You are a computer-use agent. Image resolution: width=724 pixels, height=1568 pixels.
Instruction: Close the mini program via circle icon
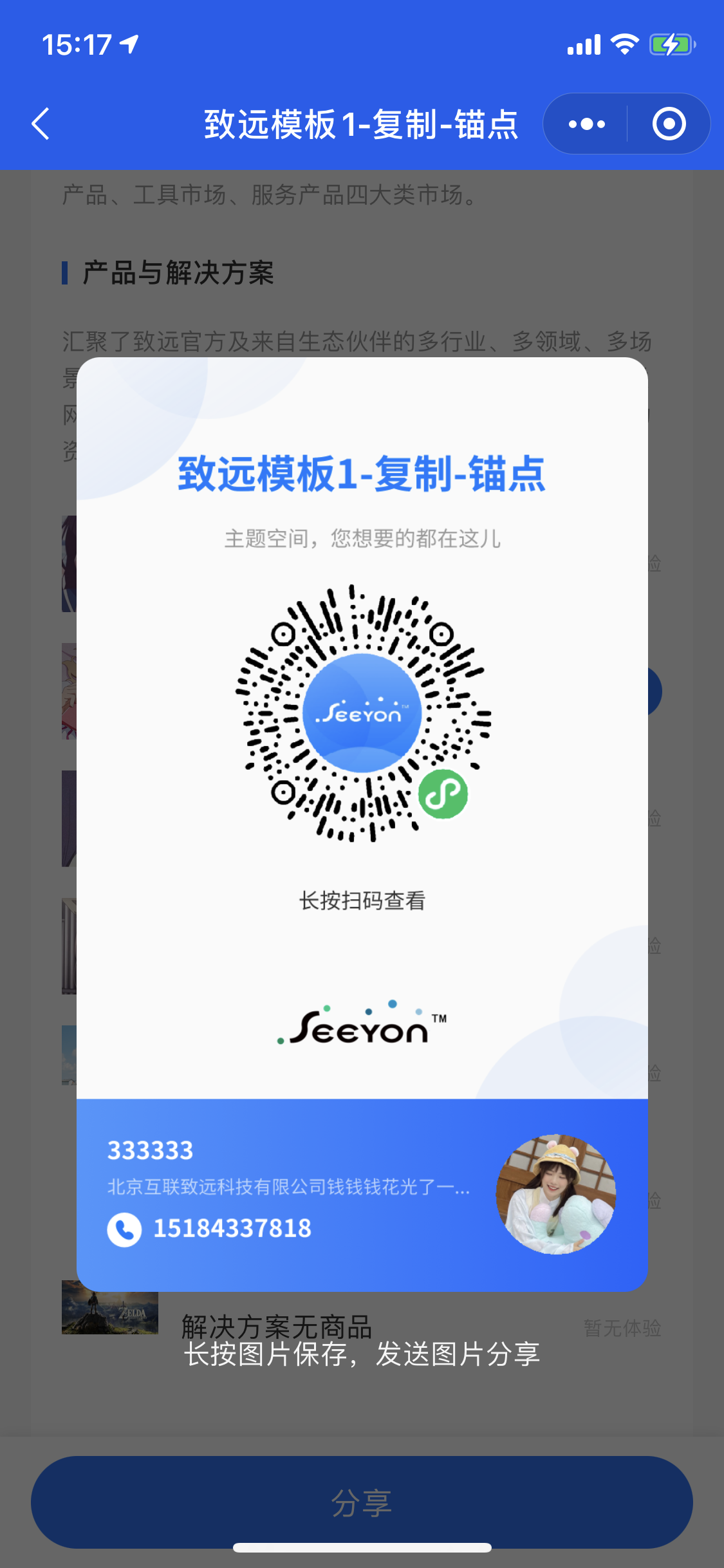tap(669, 124)
